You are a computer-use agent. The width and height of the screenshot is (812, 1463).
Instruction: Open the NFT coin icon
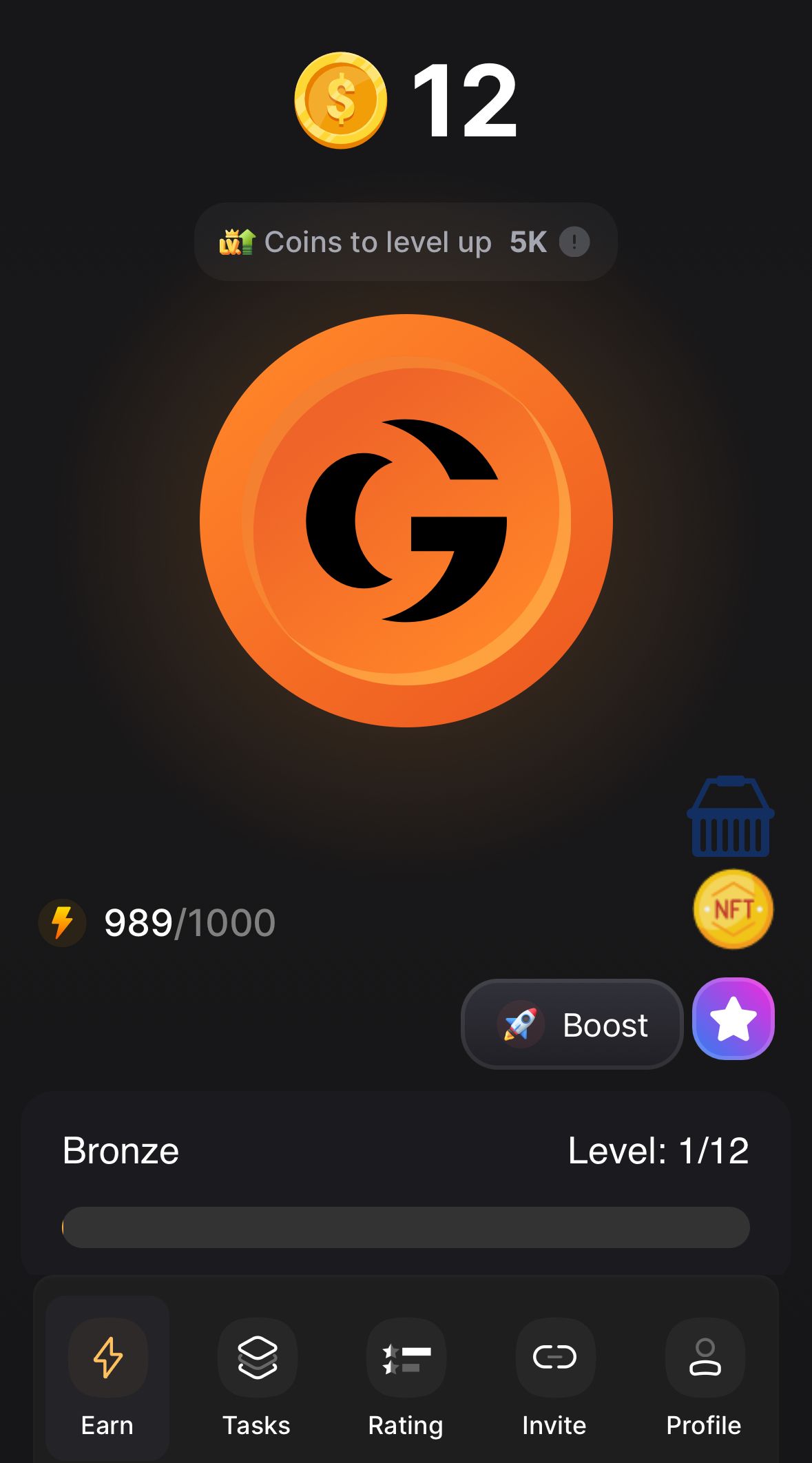point(733,909)
